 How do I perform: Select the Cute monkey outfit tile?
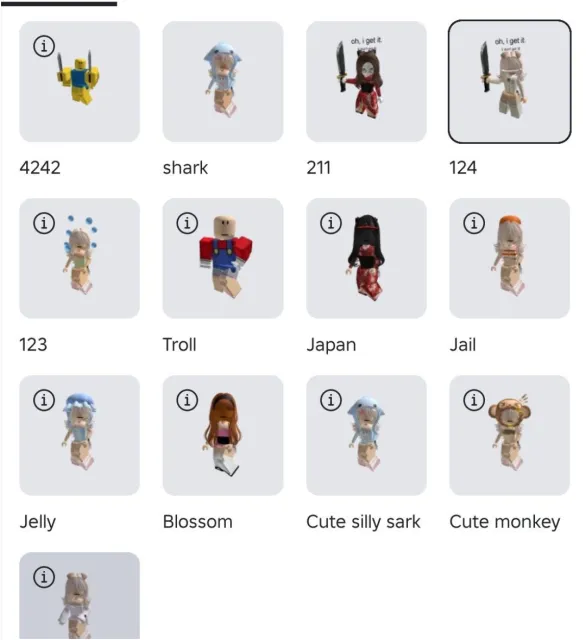click(x=510, y=435)
